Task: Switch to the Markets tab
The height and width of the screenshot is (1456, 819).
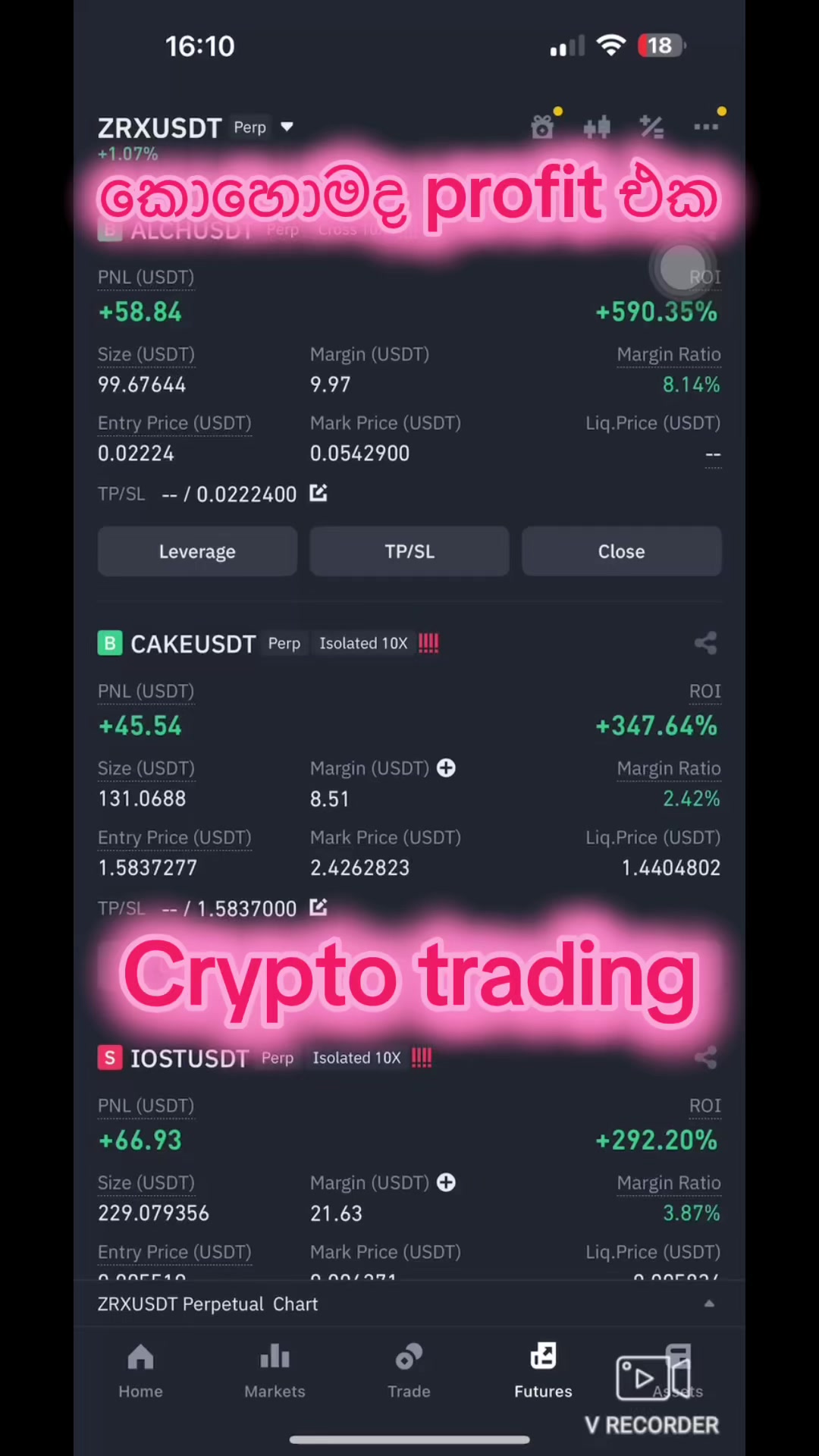Action: click(275, 1370)
